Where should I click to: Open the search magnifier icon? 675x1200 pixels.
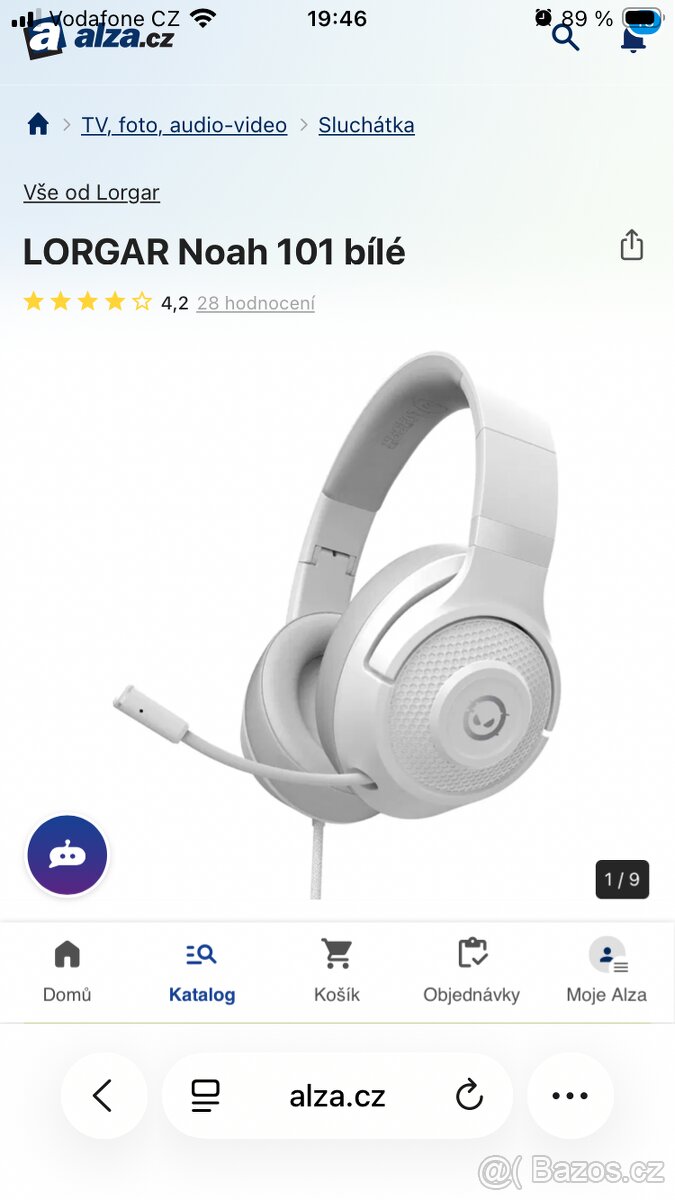pyautogui.click(x=565, y=38)
